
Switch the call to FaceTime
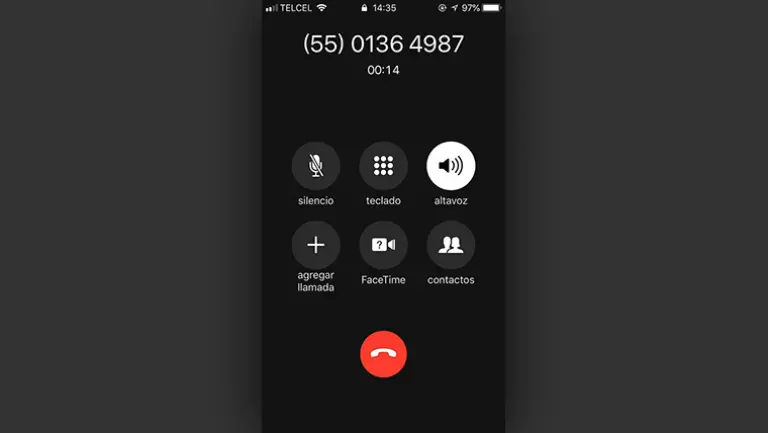click(383, 245)
